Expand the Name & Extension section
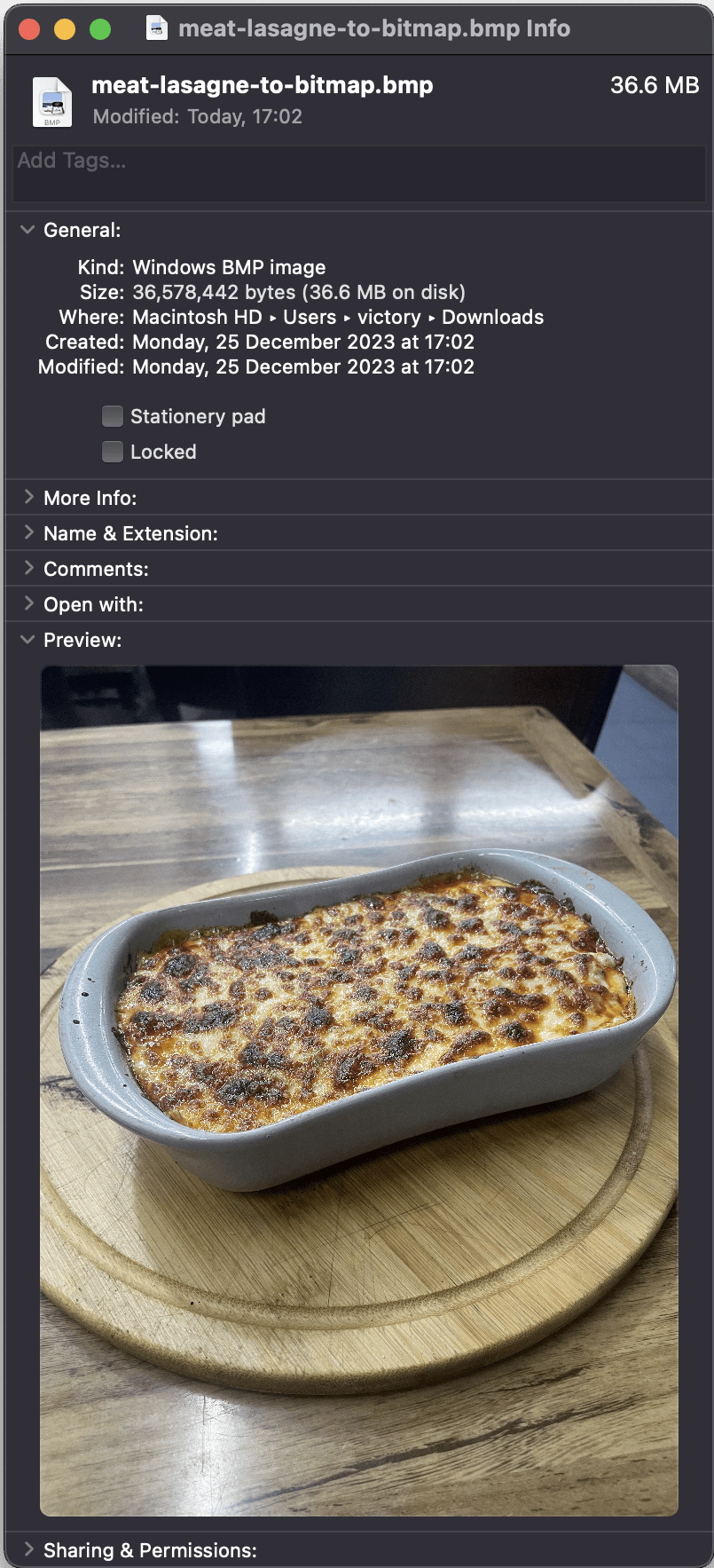Image resolution: width=714 pixels, height=1568 pixels. point(28,532)
